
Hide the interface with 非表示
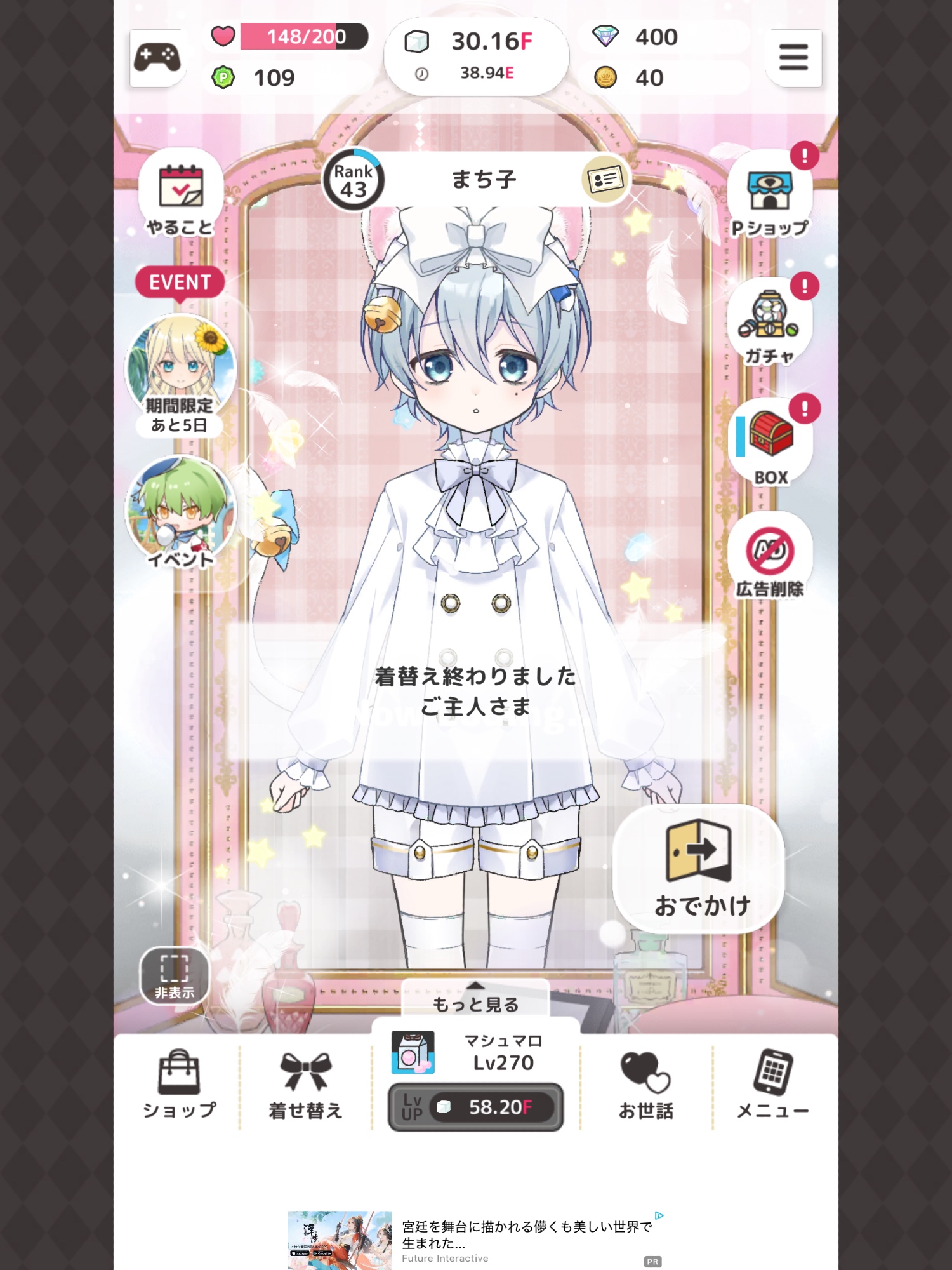pos(174,976)
